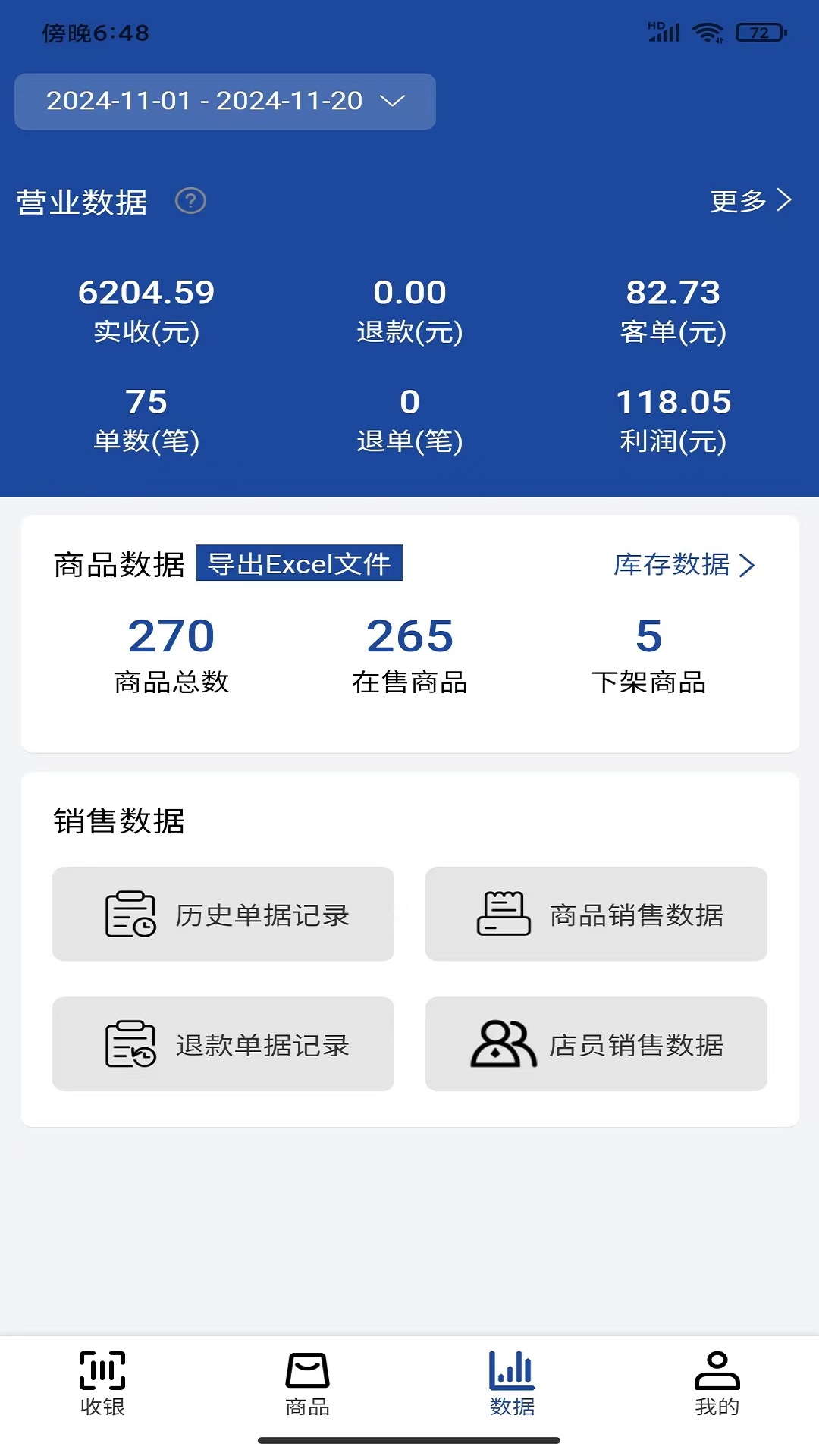Image resolution: width=819 pixels, height=1456 pixels.
Task: Open the date range 2024-11-01 dropdown
Action: [224, 101]
